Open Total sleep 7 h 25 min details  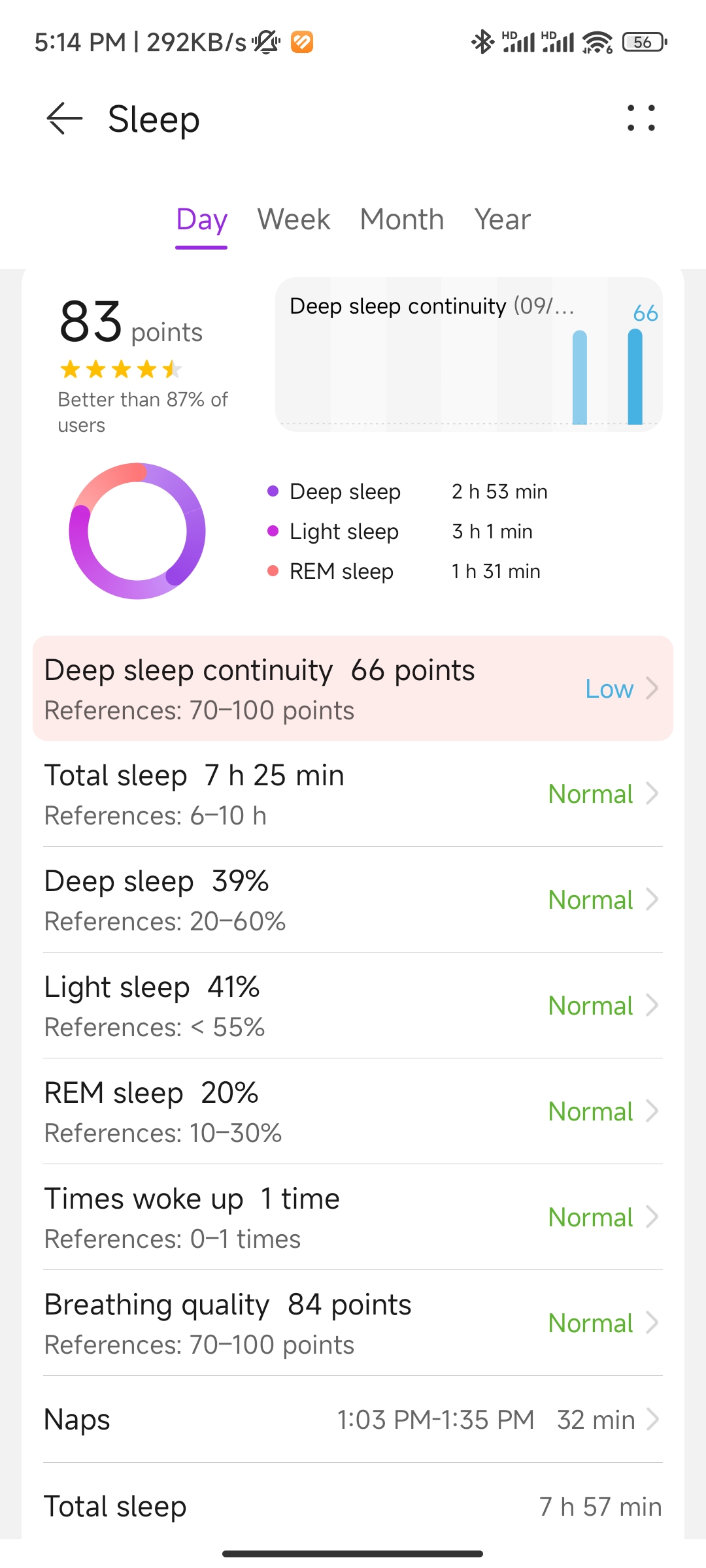[353, 794]
